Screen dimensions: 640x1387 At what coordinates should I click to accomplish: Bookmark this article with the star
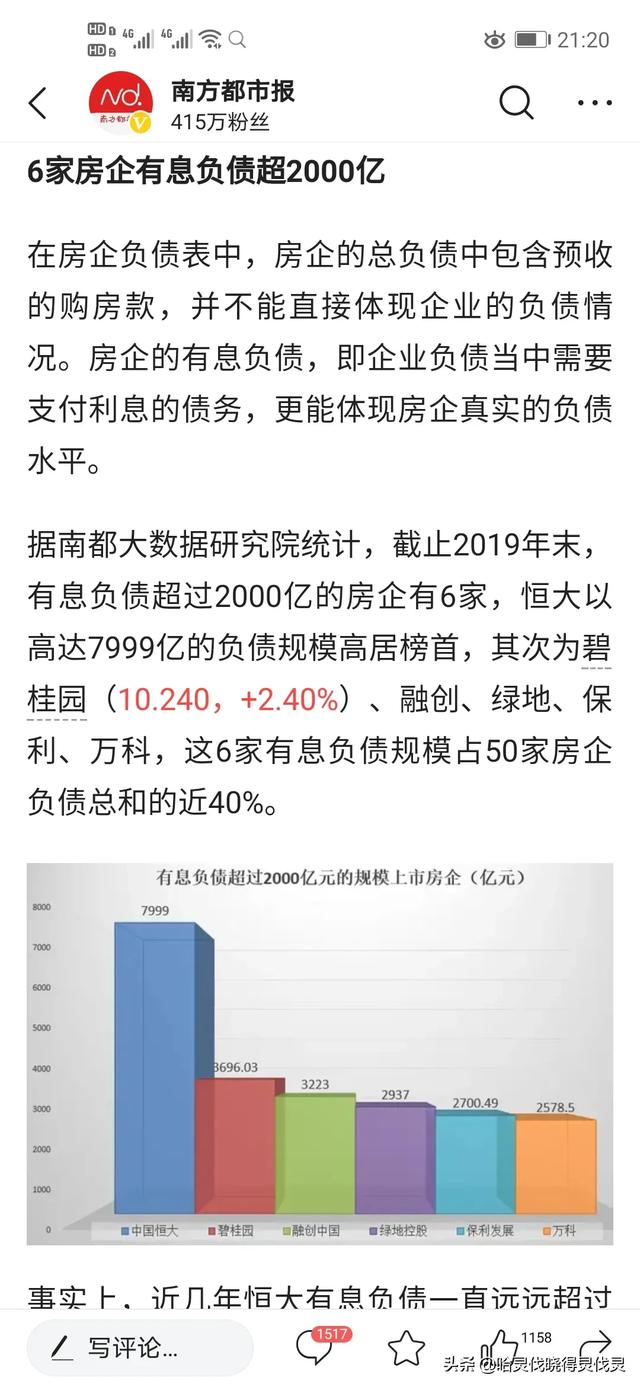[407, 1348]
